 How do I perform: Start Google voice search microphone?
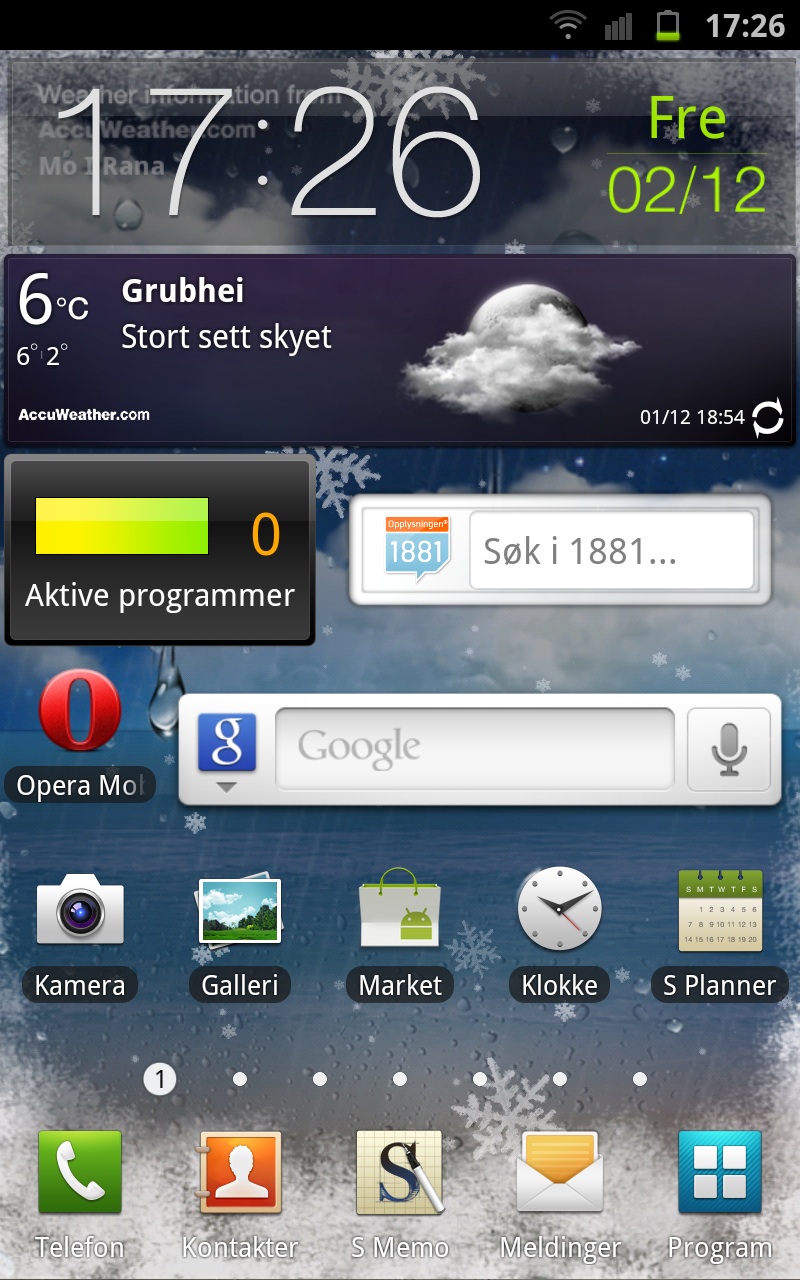click(729, 749)
